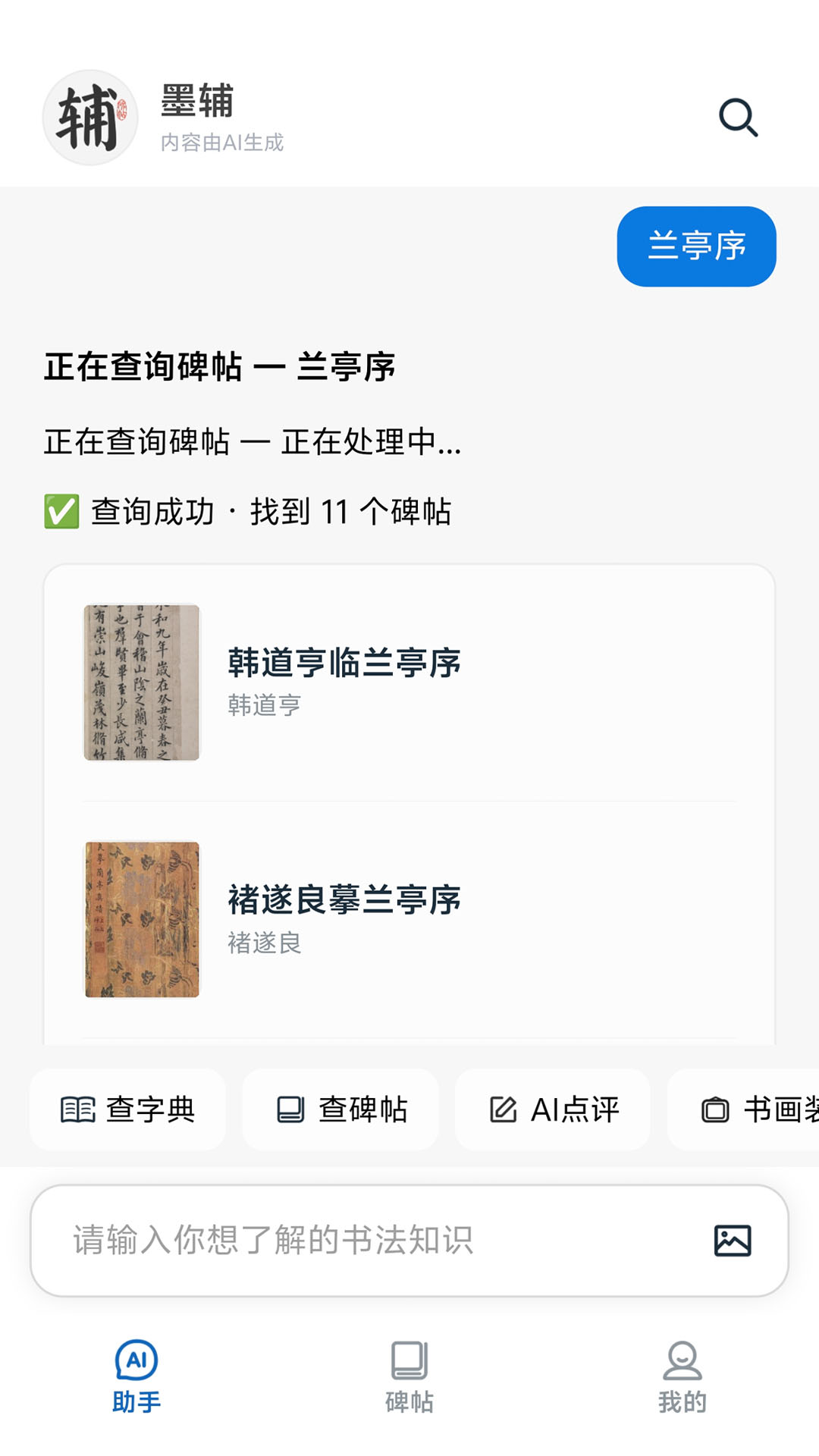
Task: Tap the 我的 profile person icon
Action: point(681,1357)
